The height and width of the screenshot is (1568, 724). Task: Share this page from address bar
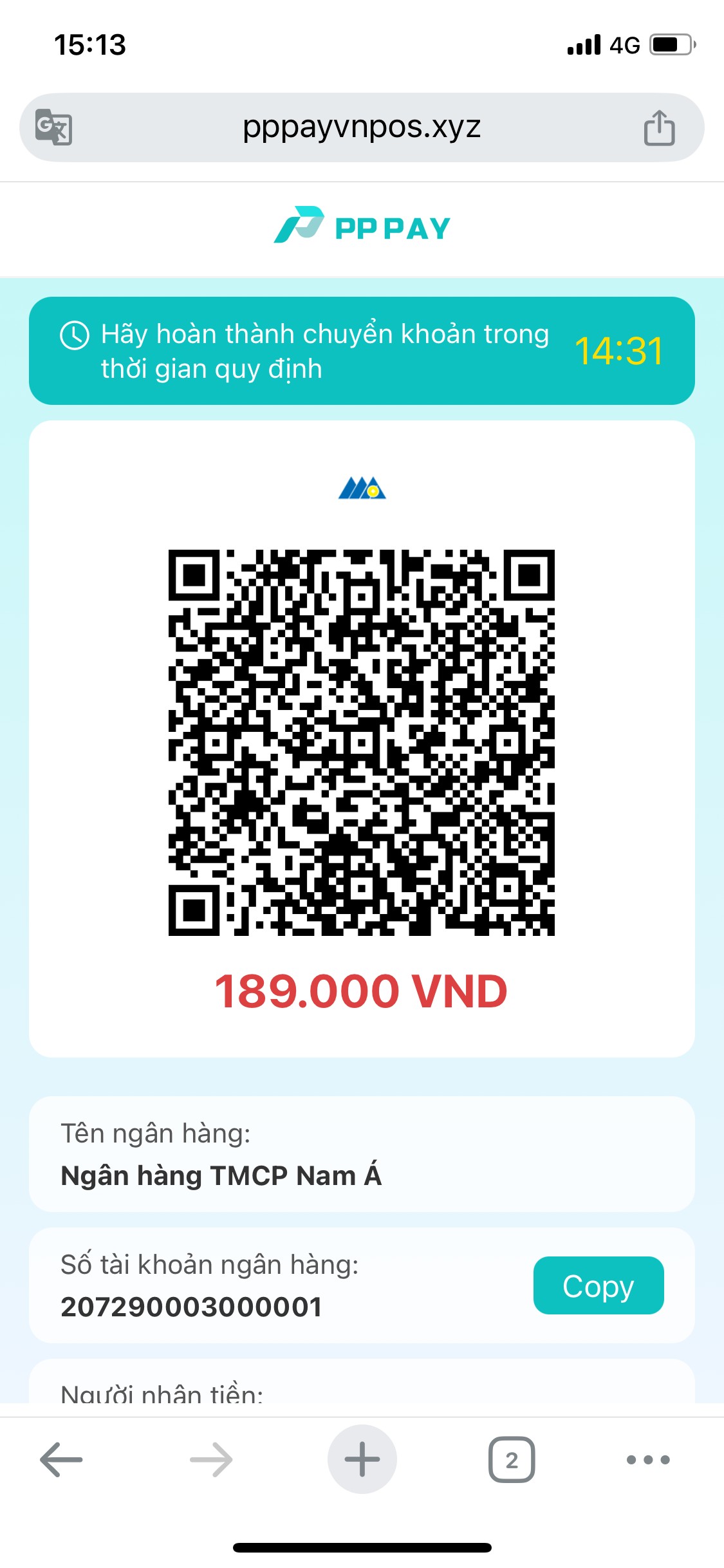pos(659,127)
